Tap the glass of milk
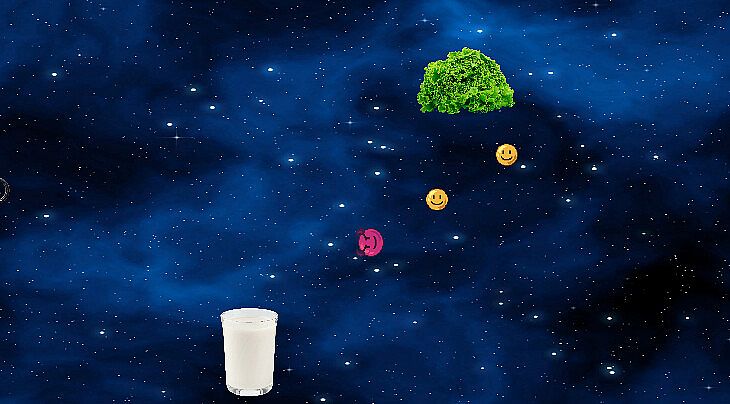Image resolution: width=730 pixels, height=404 pixels. (x=249, y=351)
